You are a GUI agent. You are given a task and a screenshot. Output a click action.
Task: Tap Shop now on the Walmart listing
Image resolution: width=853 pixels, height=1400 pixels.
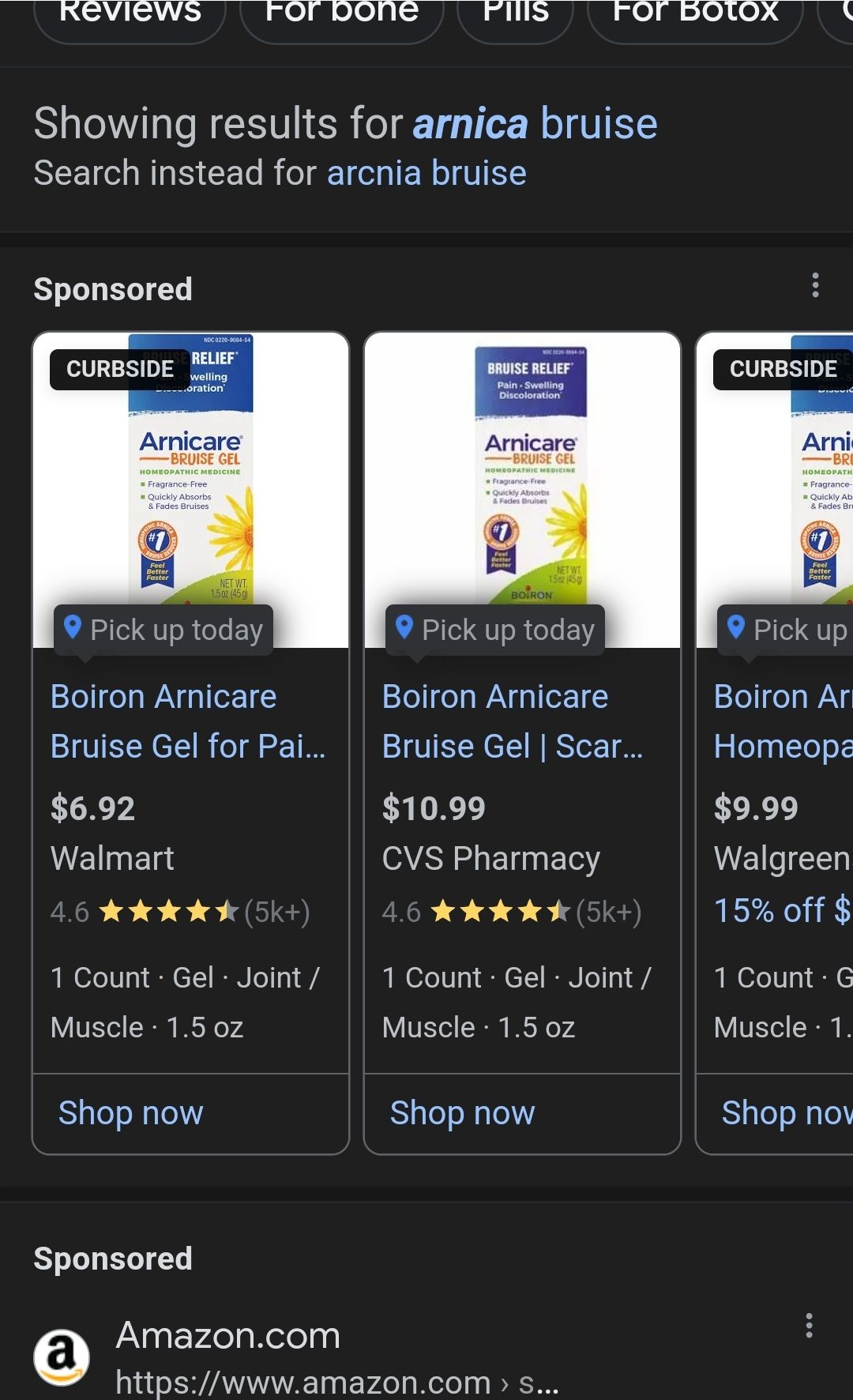(131, 1112)
